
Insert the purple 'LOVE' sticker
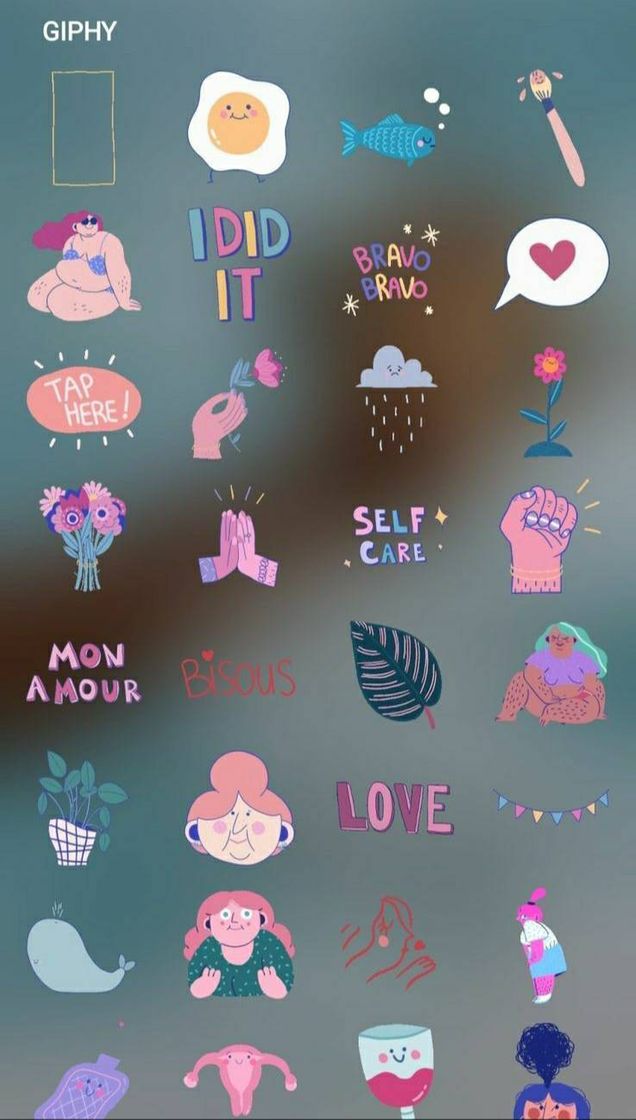pos(393,807)
